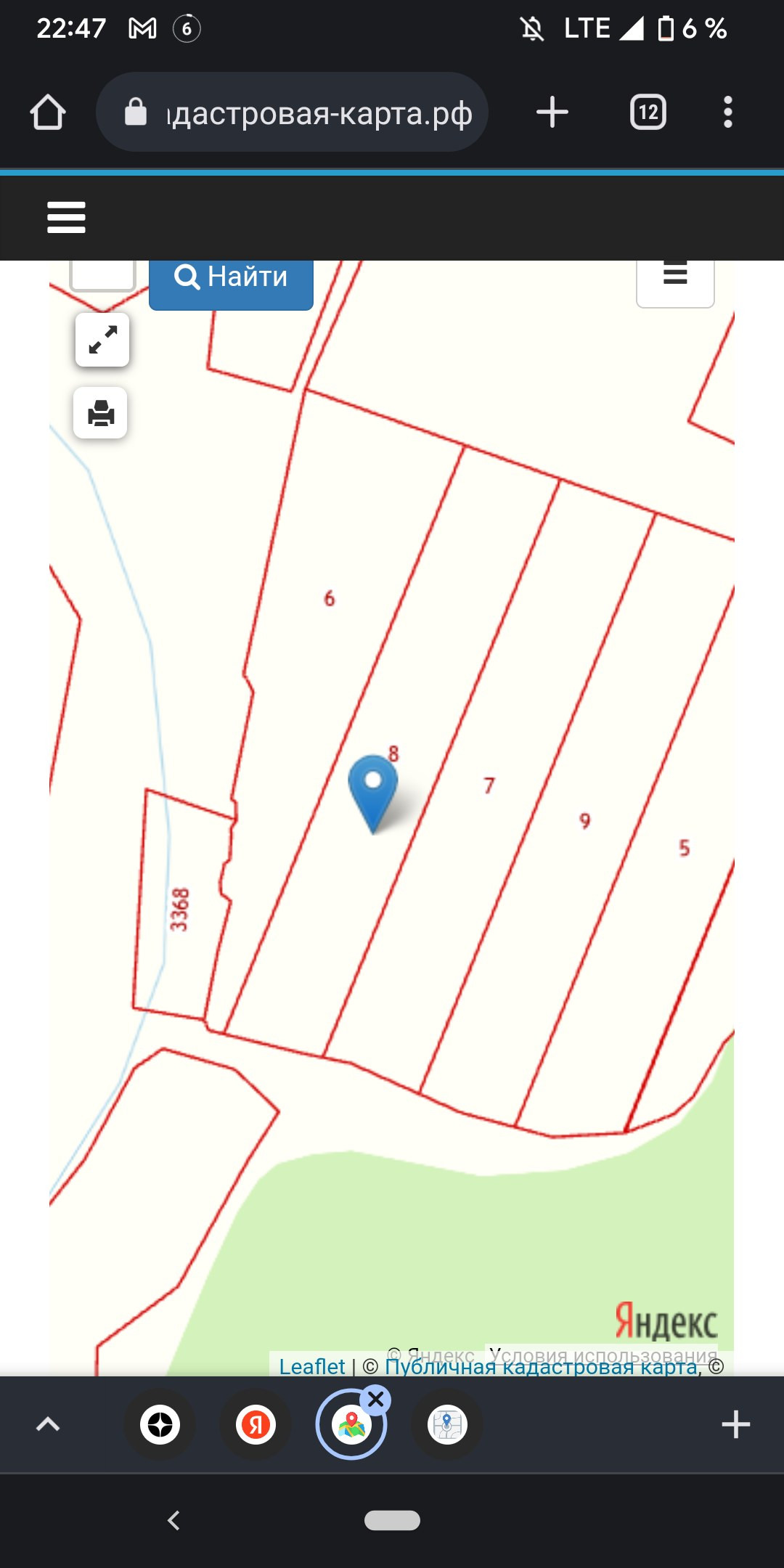Open the Публичная кадастровая карта link
This screenshot has height=1568, width=784.
click(540, 1367)
